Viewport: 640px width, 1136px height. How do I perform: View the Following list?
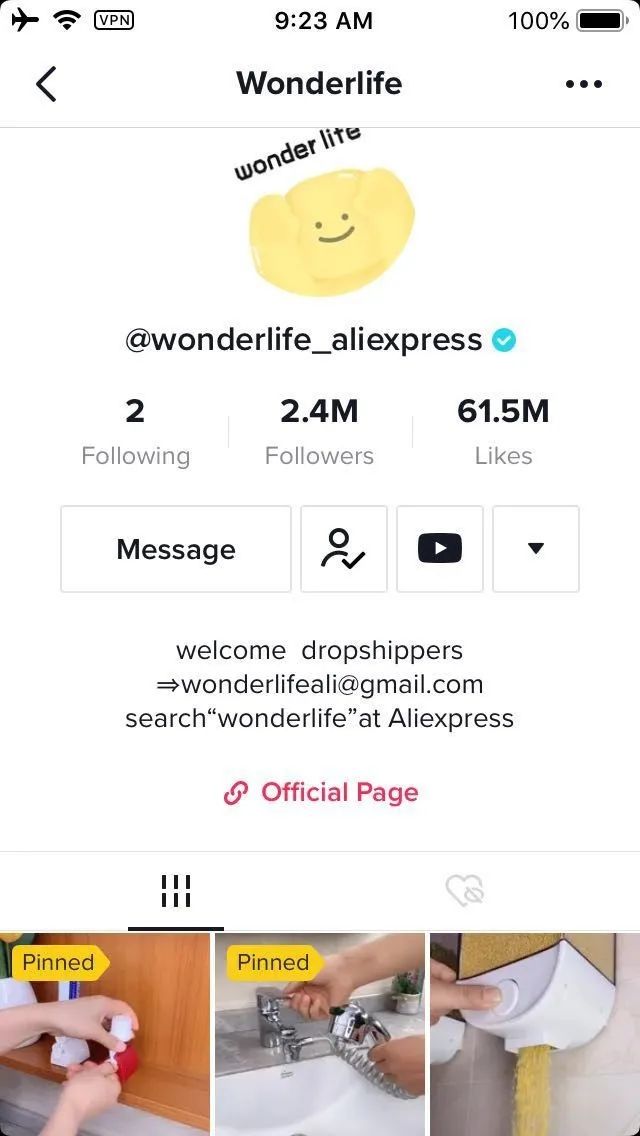[x=135, y=430]
